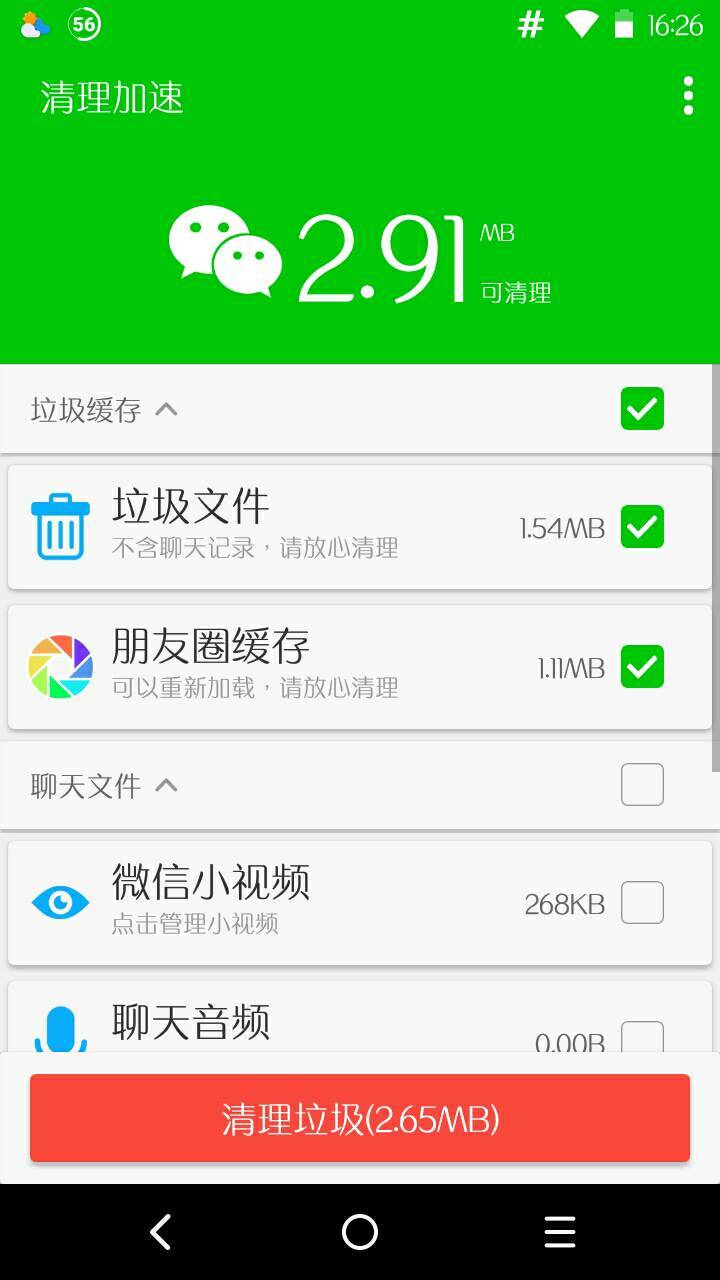This screenshot has width=720, height=1280.
Task: Open the overflow menu
Action: [x=688, y=97]
